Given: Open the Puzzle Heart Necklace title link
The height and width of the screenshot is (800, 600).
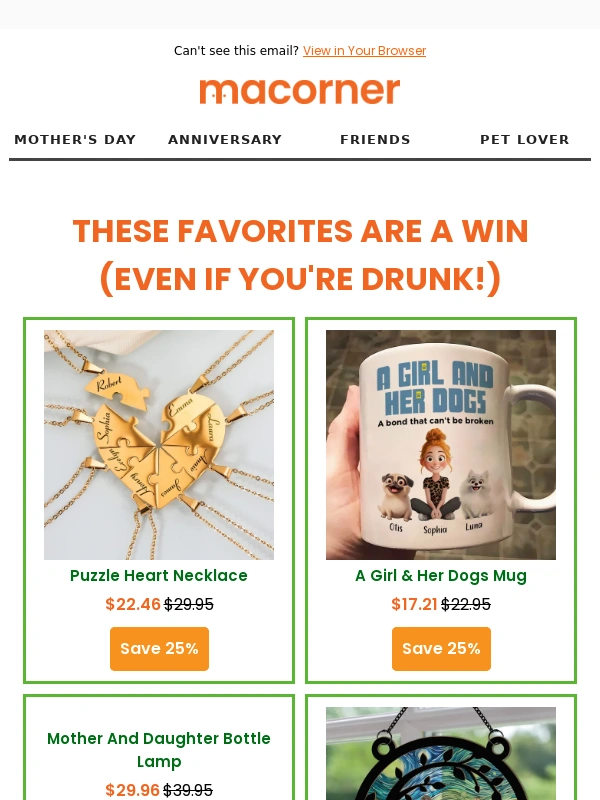Looking at the screenshot, I should coord(159,576).
